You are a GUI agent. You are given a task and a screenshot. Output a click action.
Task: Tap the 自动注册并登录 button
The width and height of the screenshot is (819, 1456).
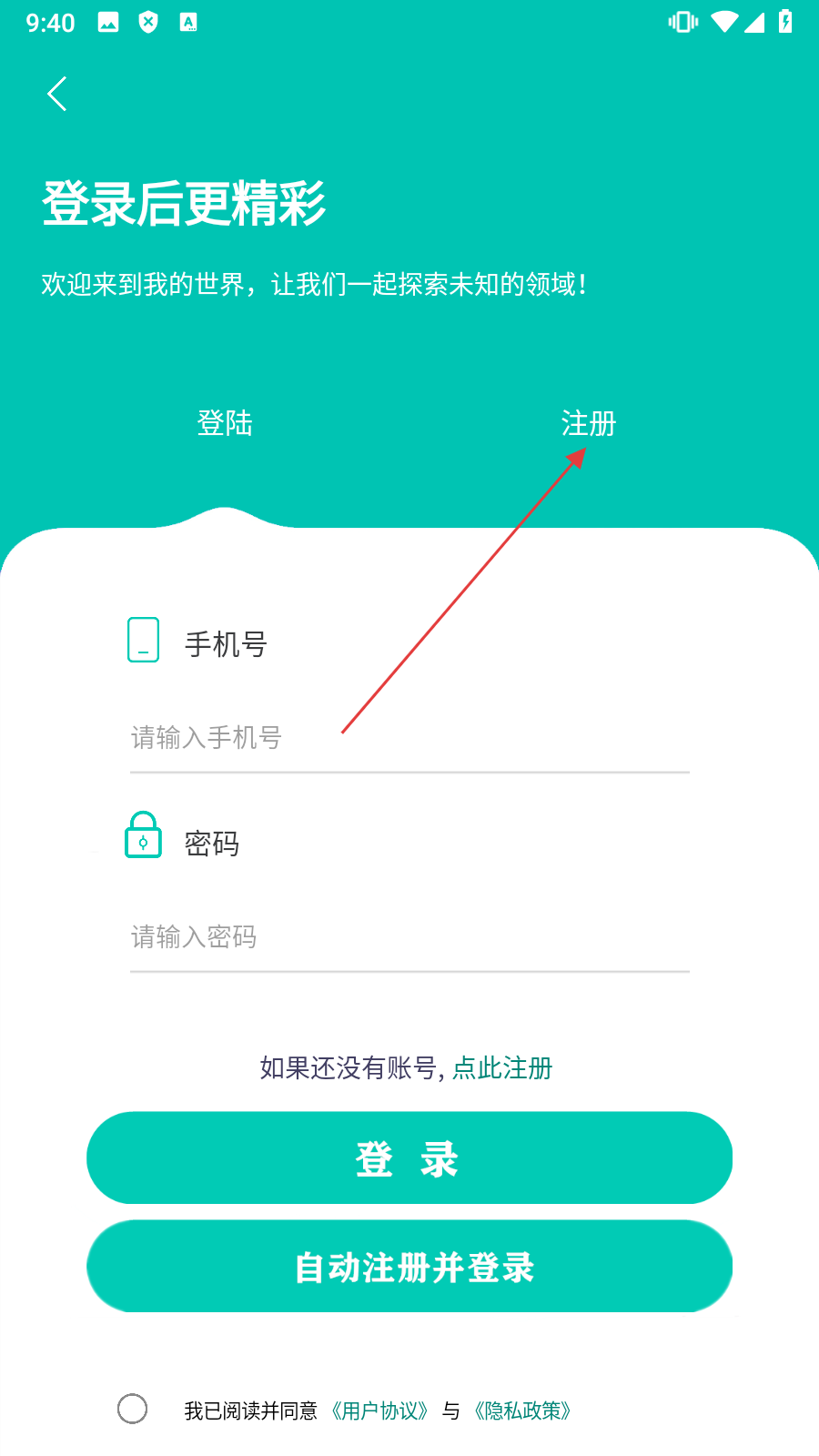409,1267
